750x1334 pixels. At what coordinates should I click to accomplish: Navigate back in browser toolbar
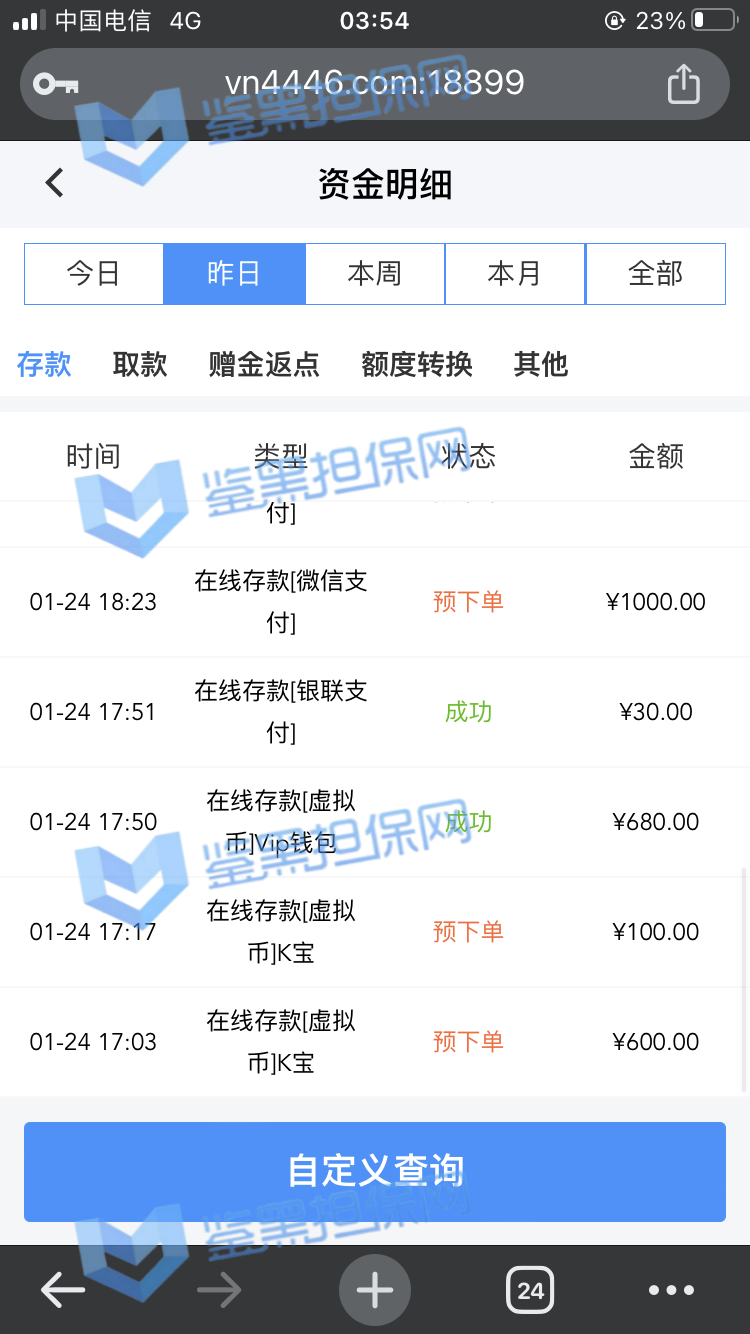(x=62, y=1290)
